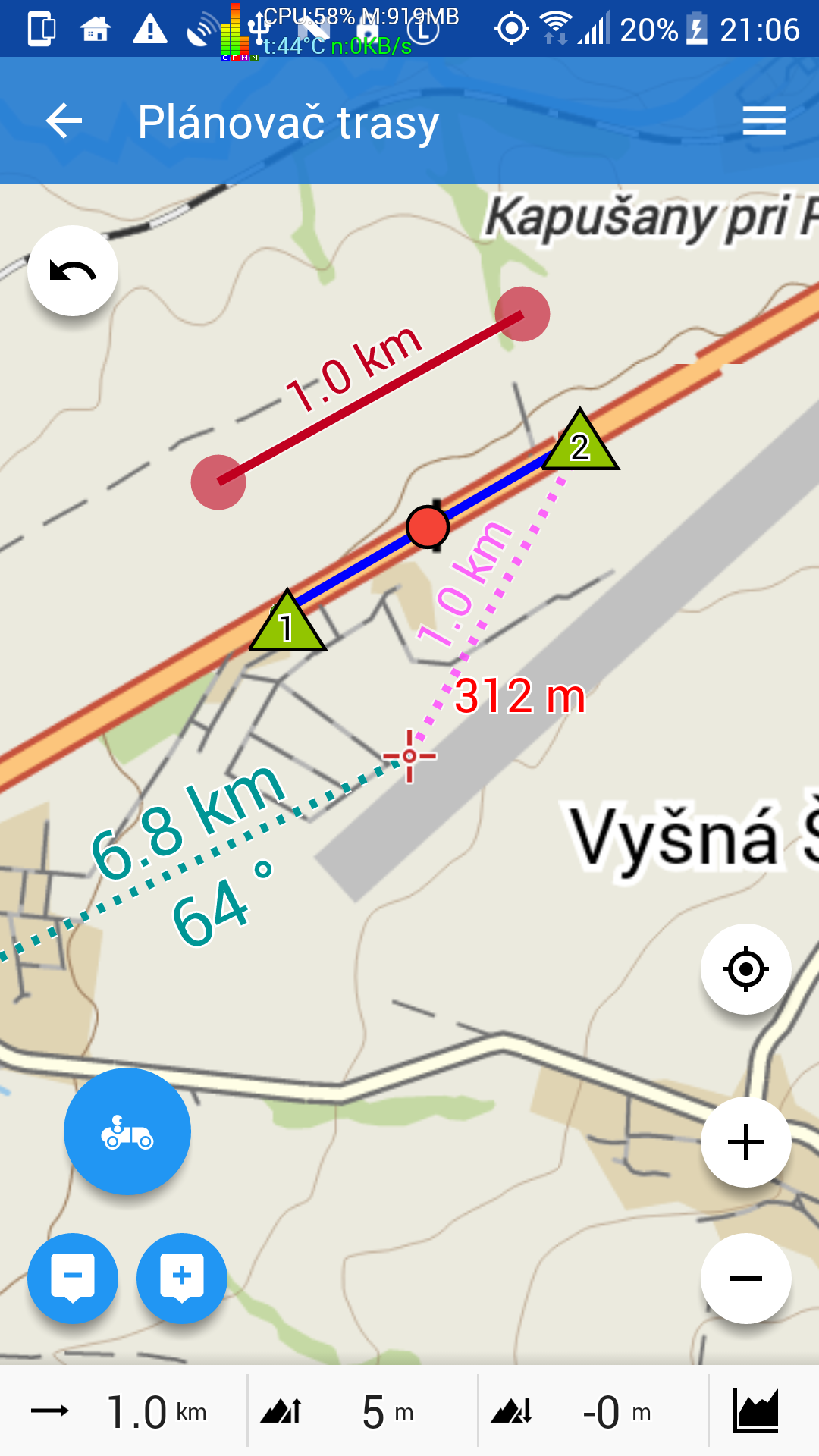The height and width of the screenshot is (1456, 819).
Task: Tap the red midpoint on the route
Action: click(428, 526)
